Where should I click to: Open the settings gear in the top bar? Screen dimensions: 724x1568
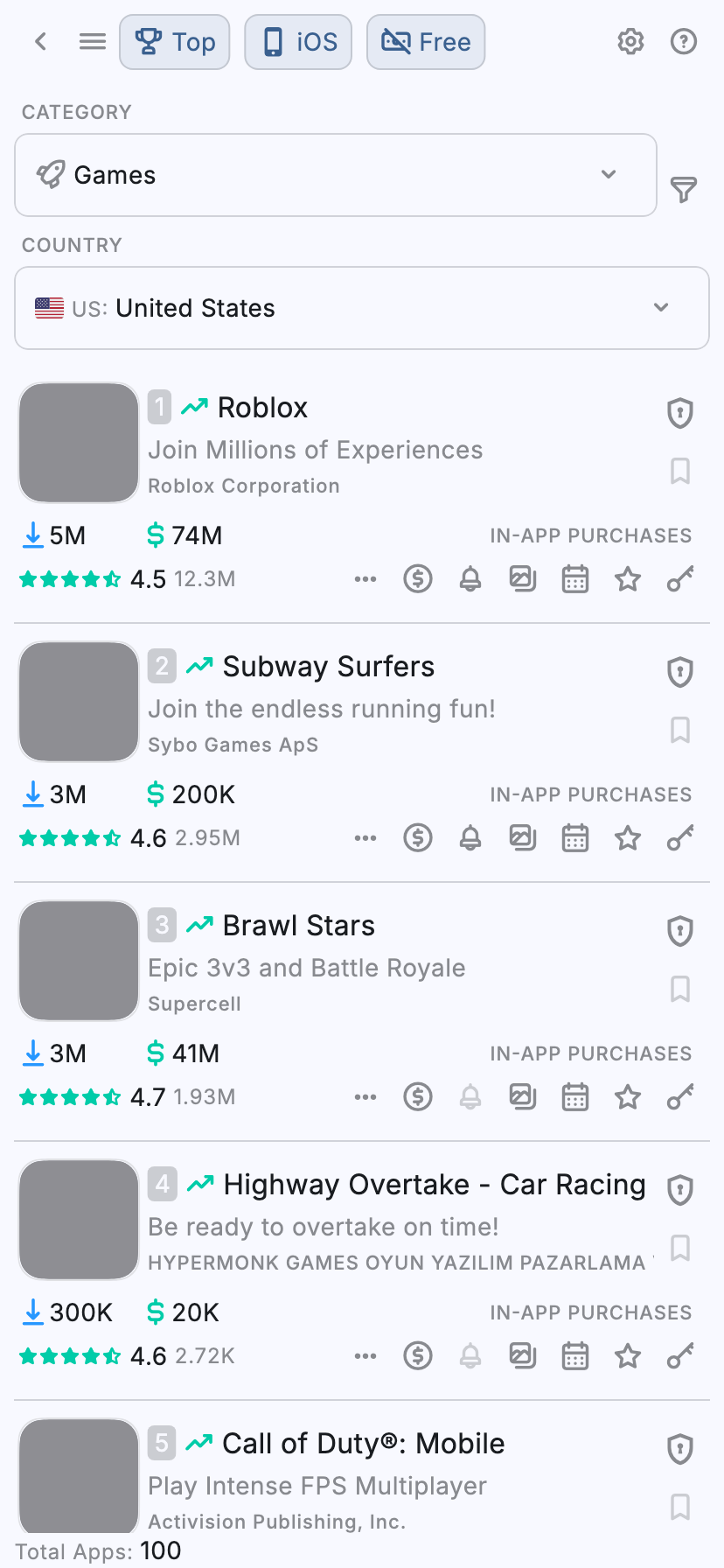630,41
